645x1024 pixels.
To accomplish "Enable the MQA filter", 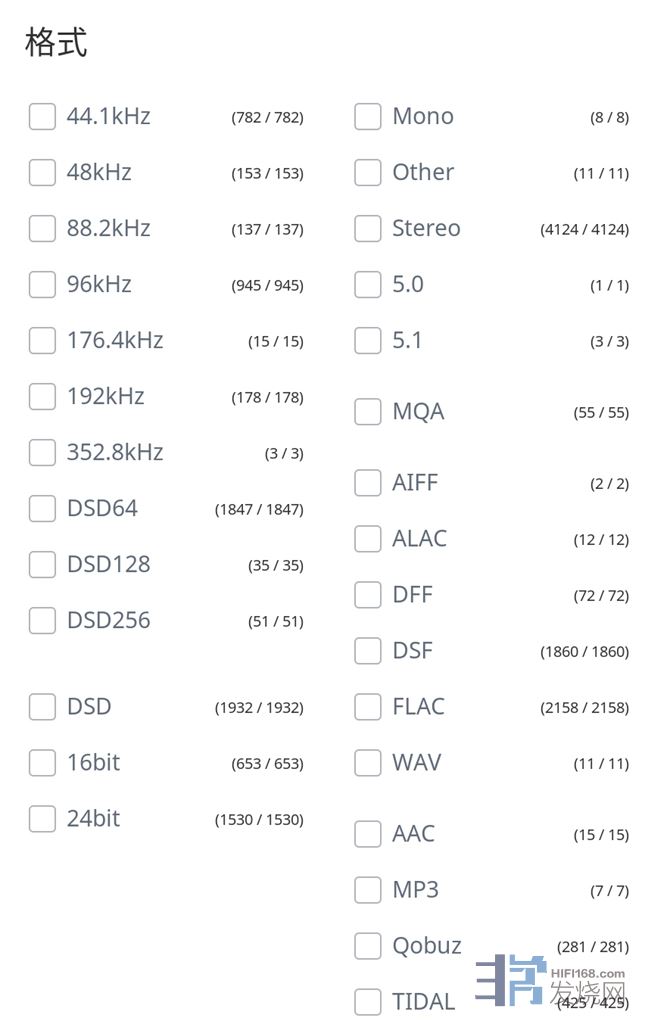I will tap(368, 412).
